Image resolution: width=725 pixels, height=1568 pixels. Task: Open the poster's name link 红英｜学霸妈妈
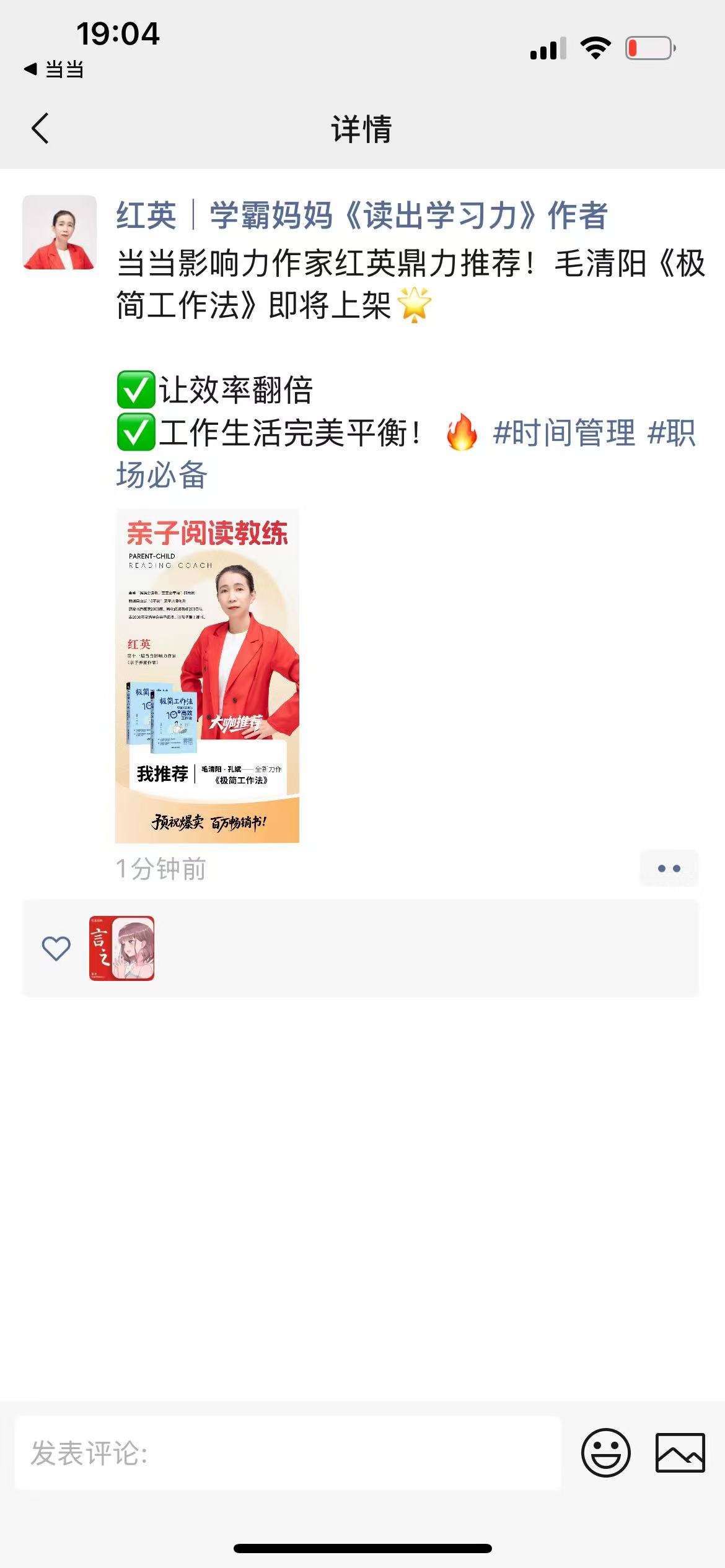361,216
